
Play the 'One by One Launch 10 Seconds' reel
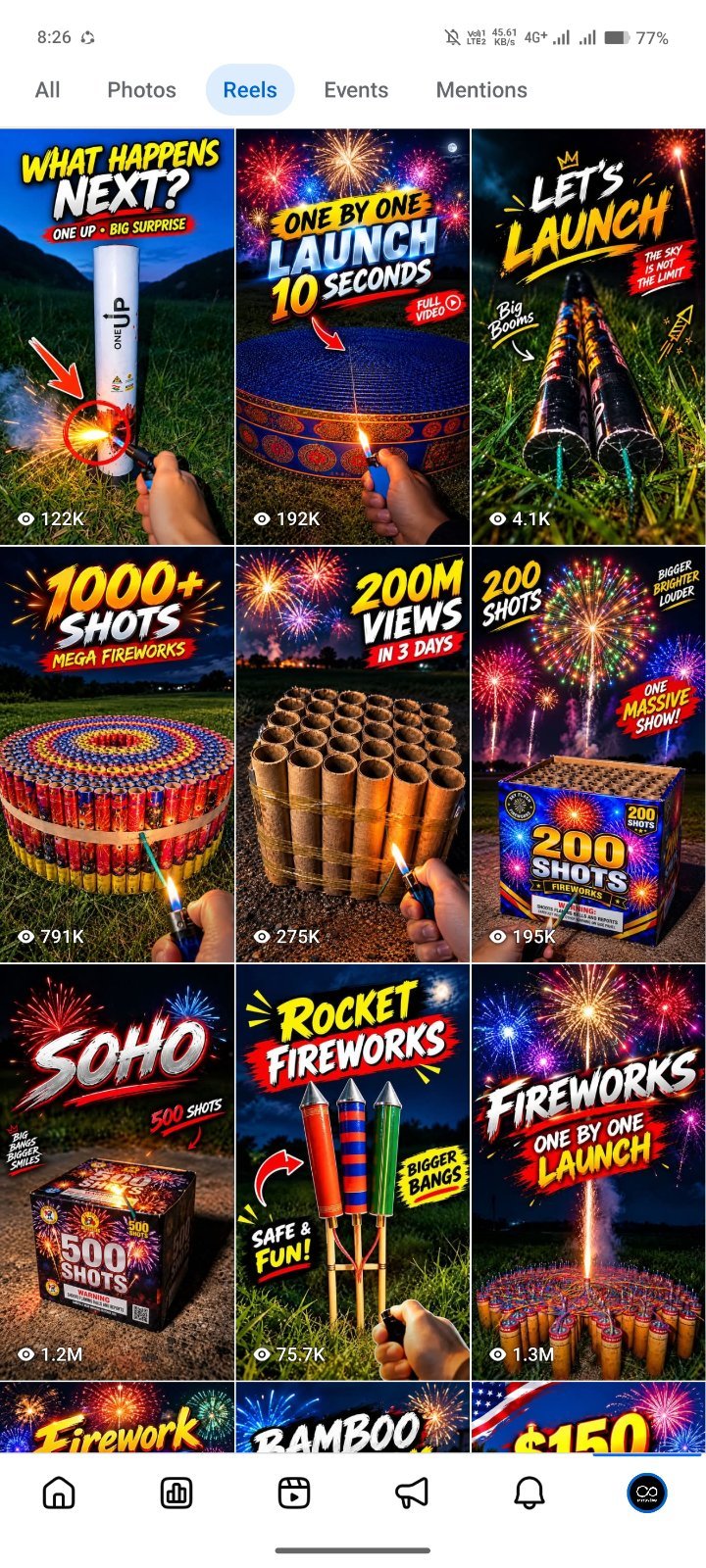[353, 336]
